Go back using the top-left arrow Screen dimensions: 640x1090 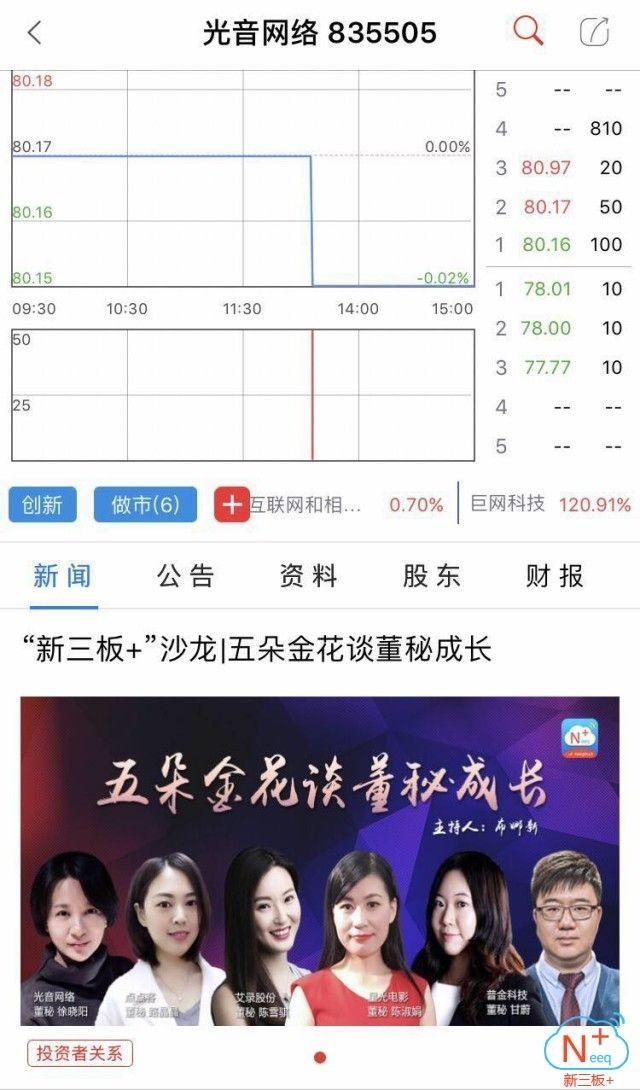pos(34,33)
